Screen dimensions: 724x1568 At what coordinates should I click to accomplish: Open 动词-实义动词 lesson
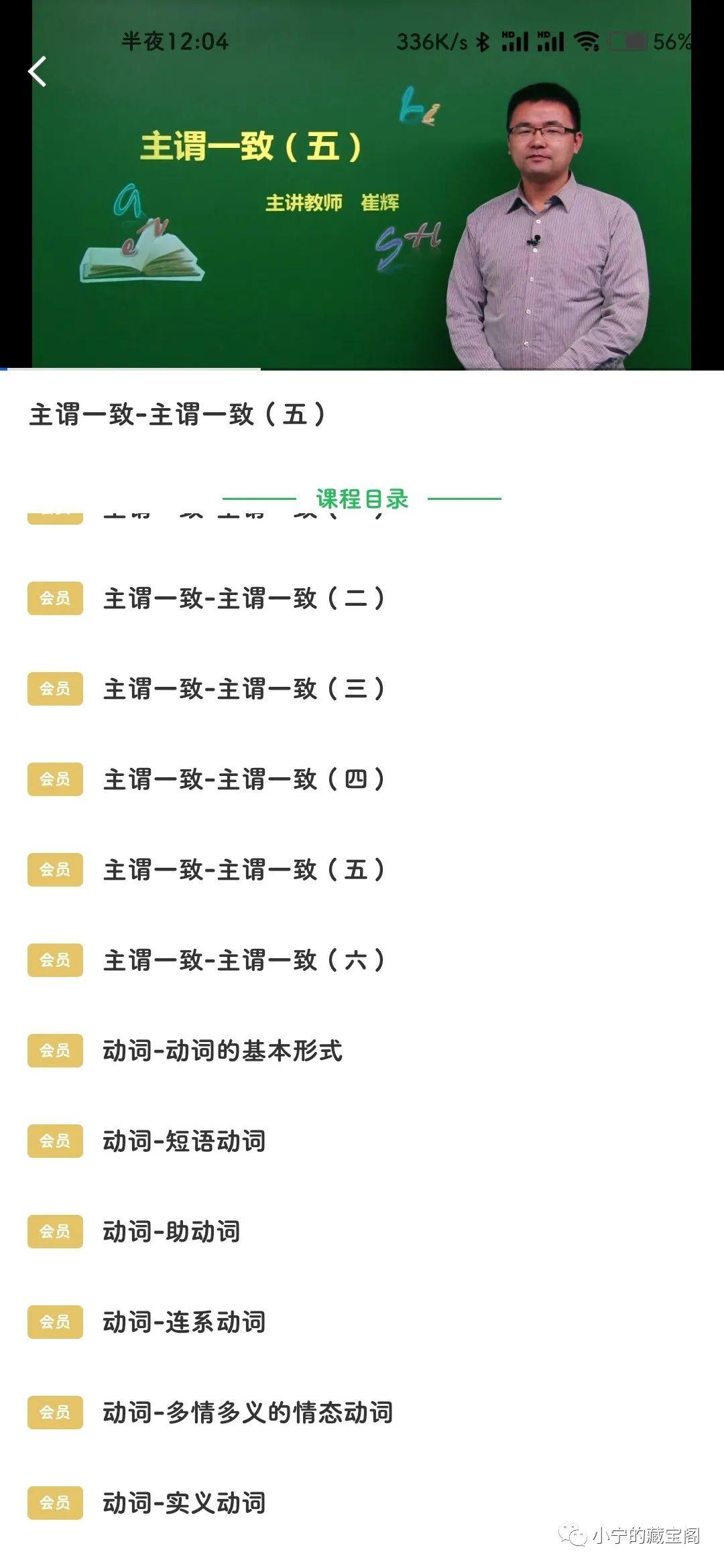[362, 1503]
